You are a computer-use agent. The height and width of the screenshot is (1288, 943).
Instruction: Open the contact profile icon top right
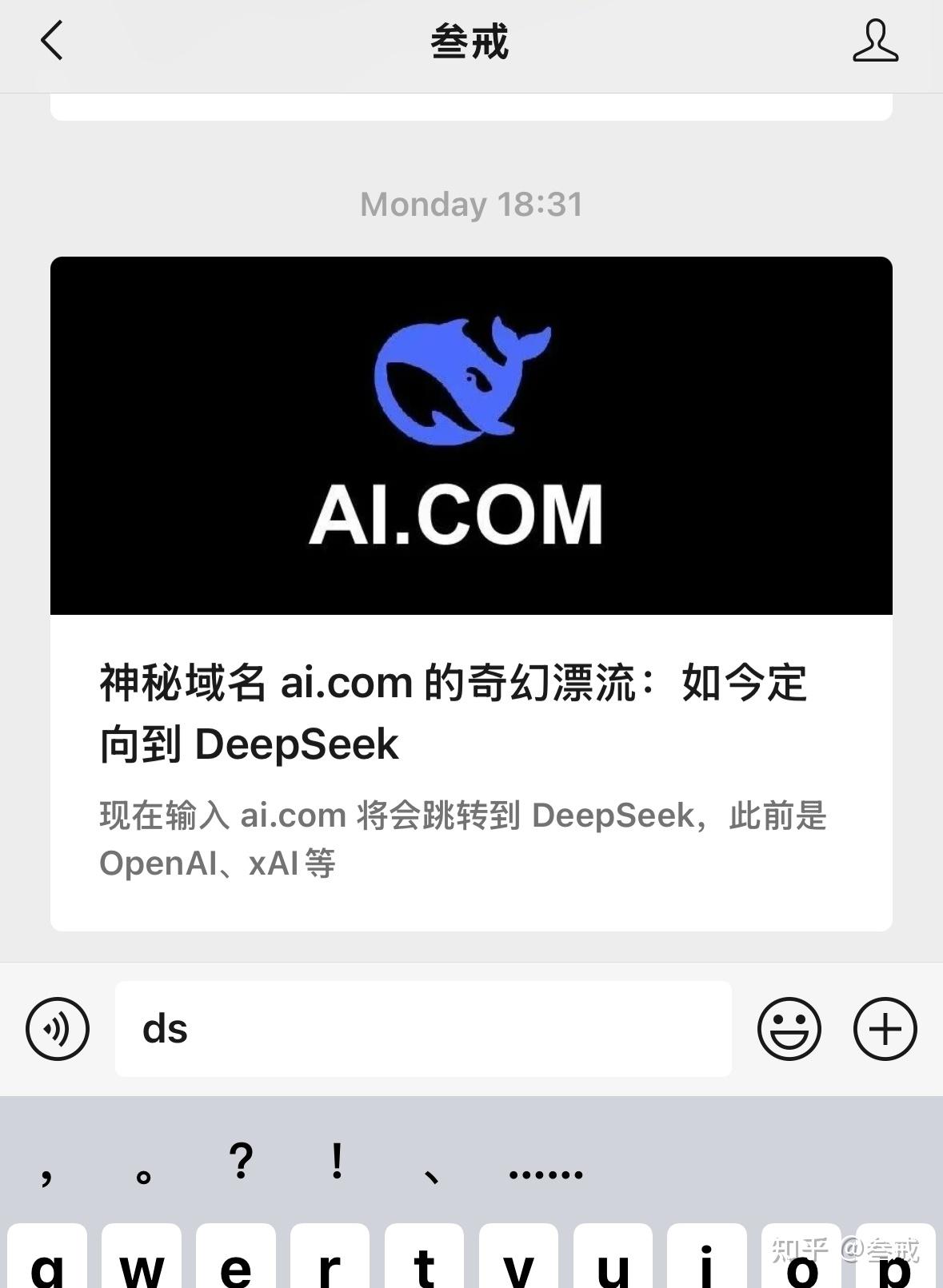pos(876,42)
